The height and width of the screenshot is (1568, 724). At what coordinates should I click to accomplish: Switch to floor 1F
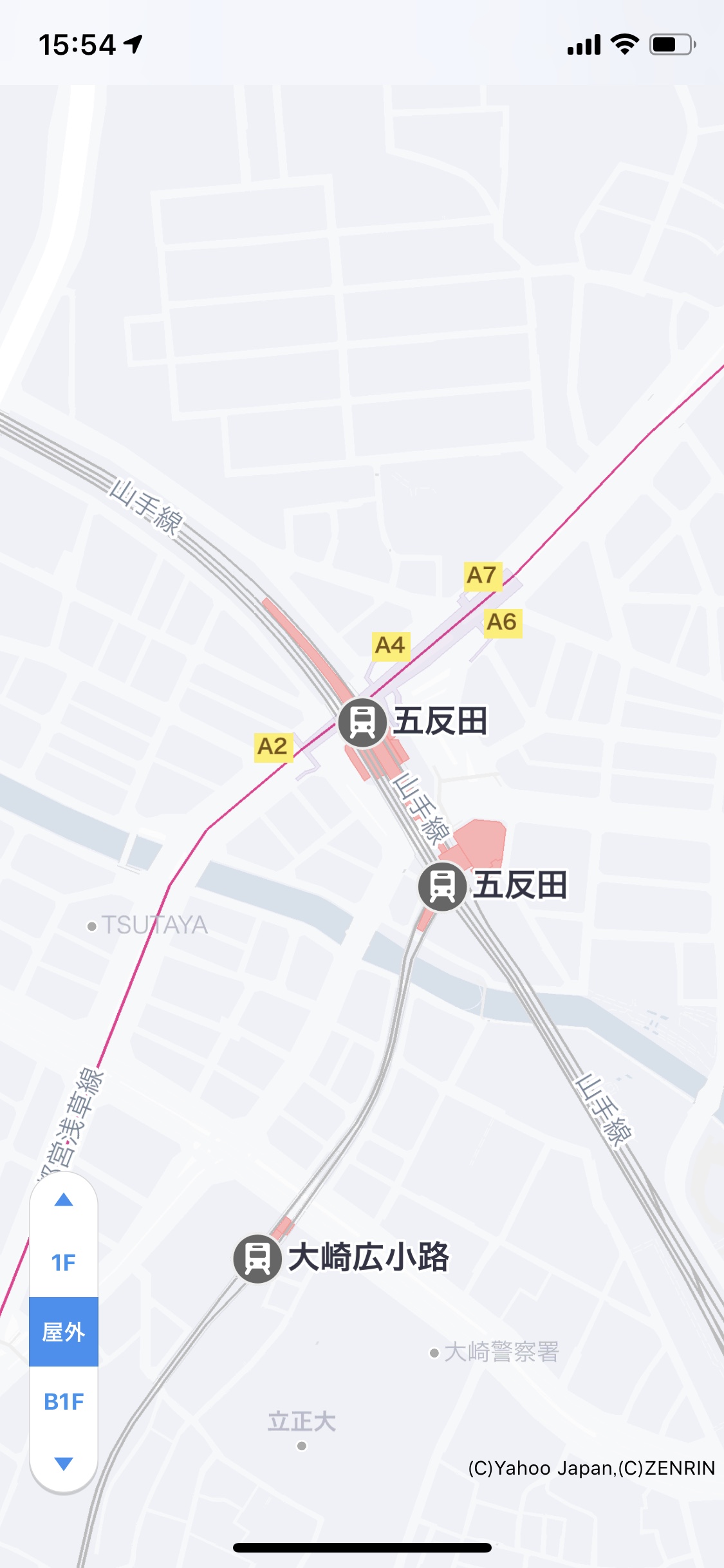(64, 1263)
